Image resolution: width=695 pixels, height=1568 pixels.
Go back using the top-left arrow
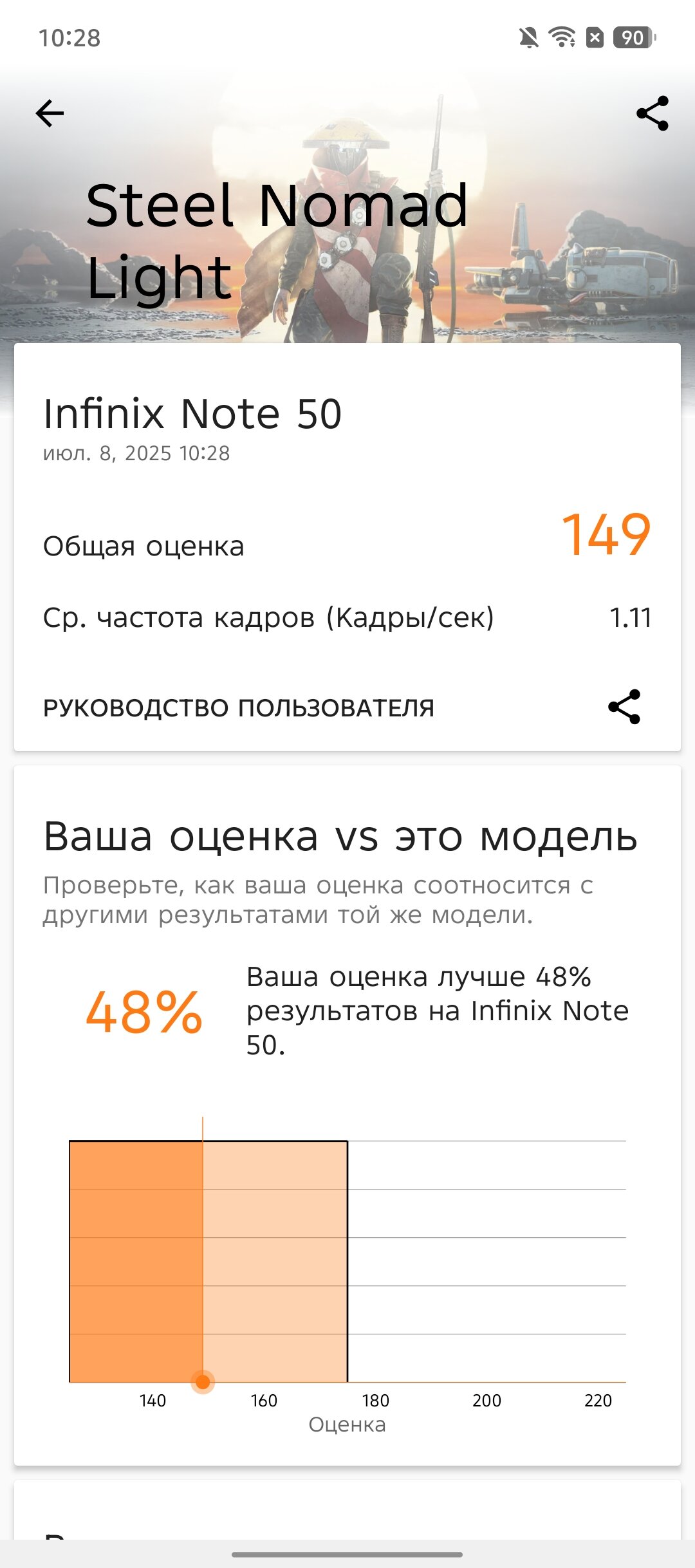pos(50,114)
